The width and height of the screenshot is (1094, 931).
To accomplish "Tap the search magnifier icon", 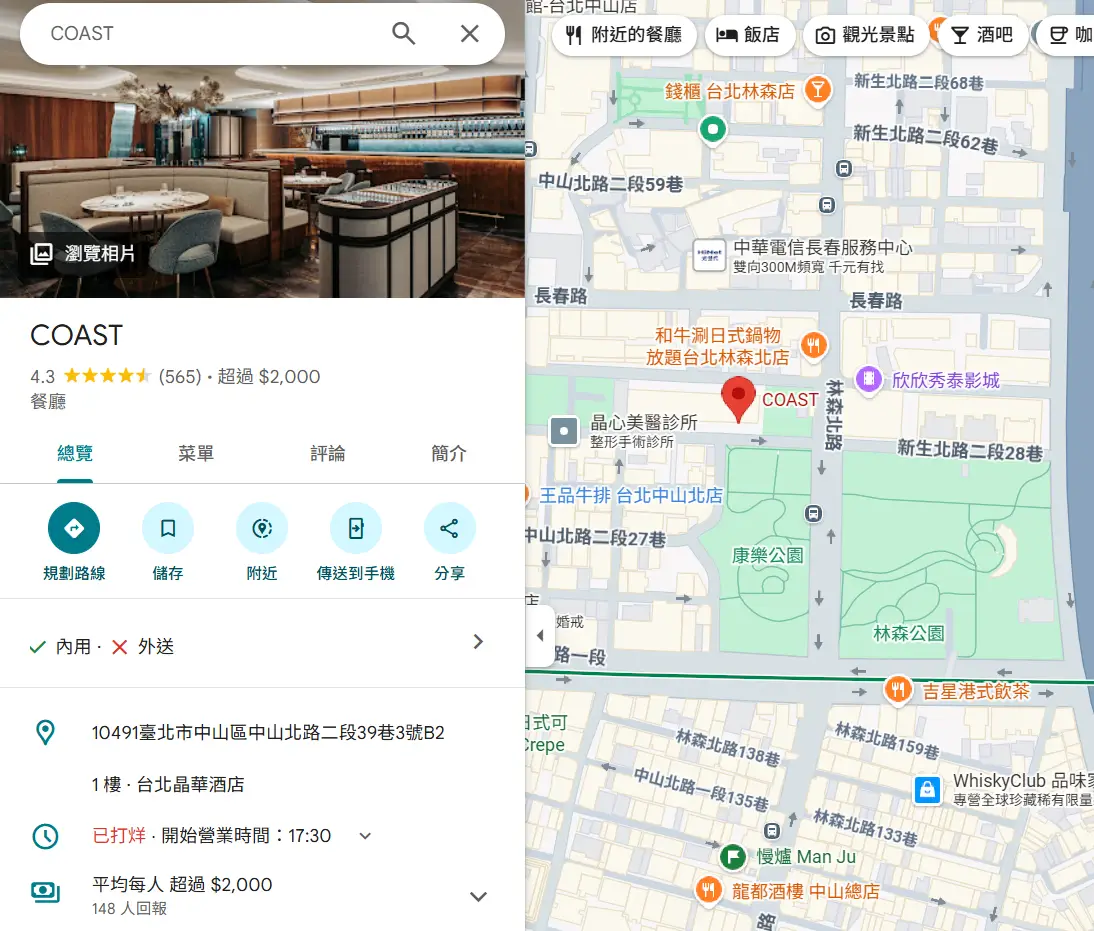I will coord(403,33).
